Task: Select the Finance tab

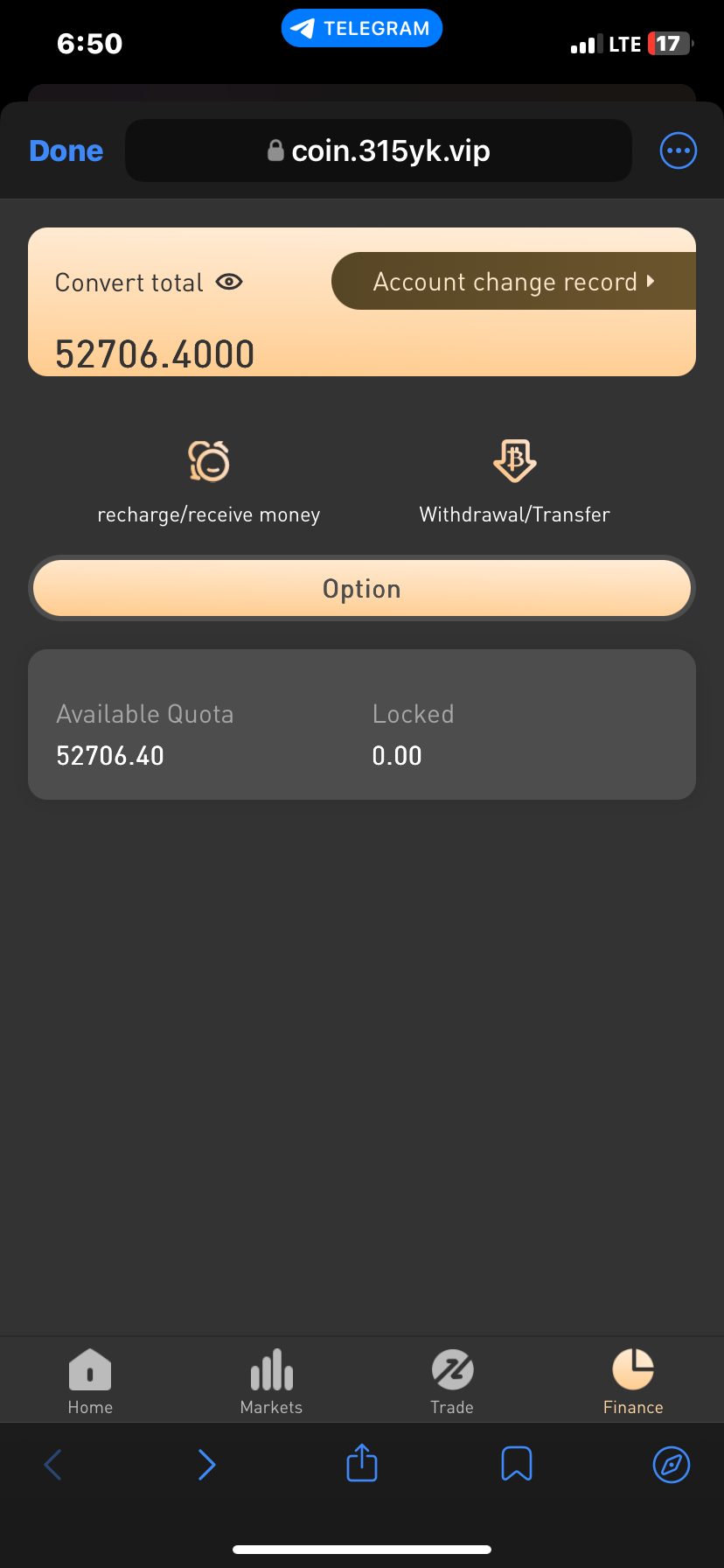Action: click(633, 1381)
